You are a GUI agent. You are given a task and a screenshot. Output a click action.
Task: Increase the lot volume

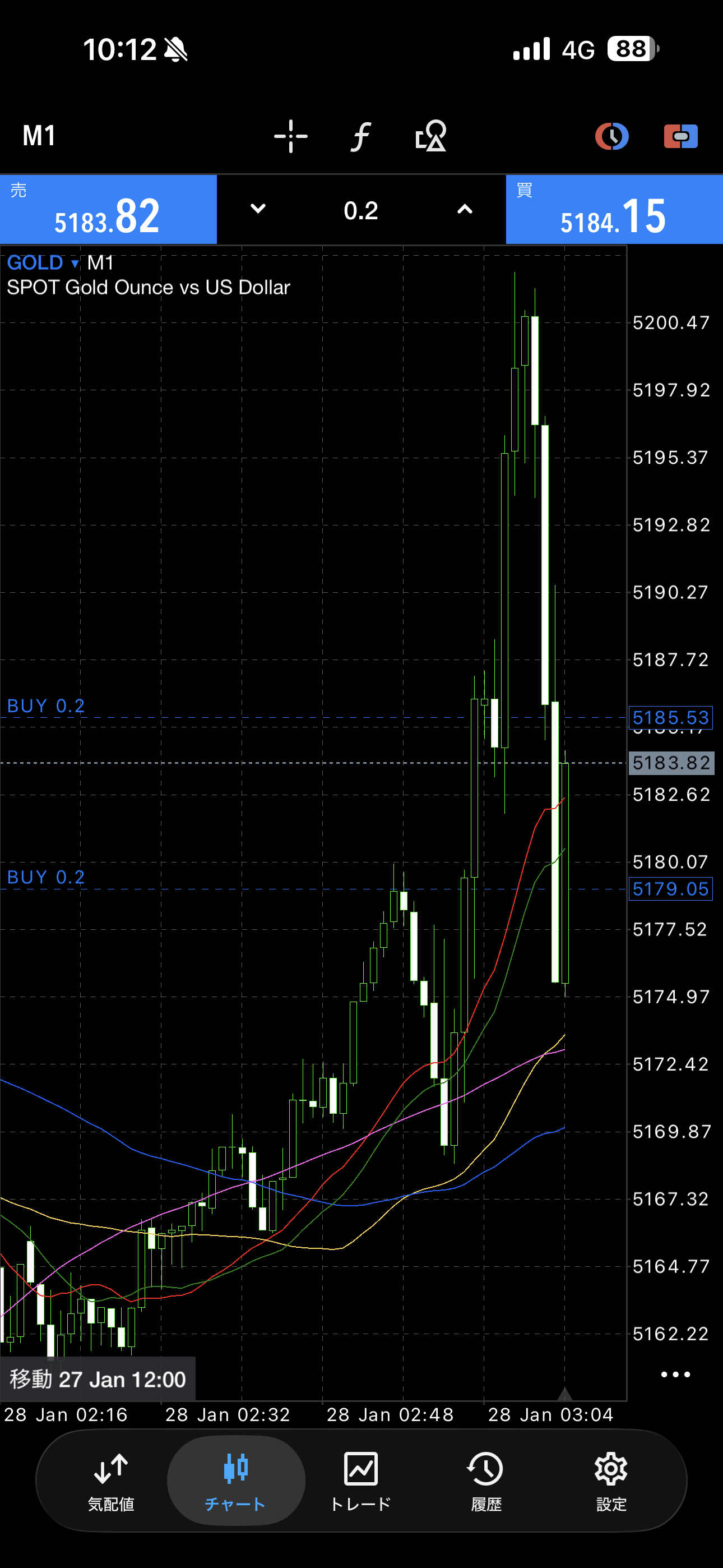[x=465, y=209]
